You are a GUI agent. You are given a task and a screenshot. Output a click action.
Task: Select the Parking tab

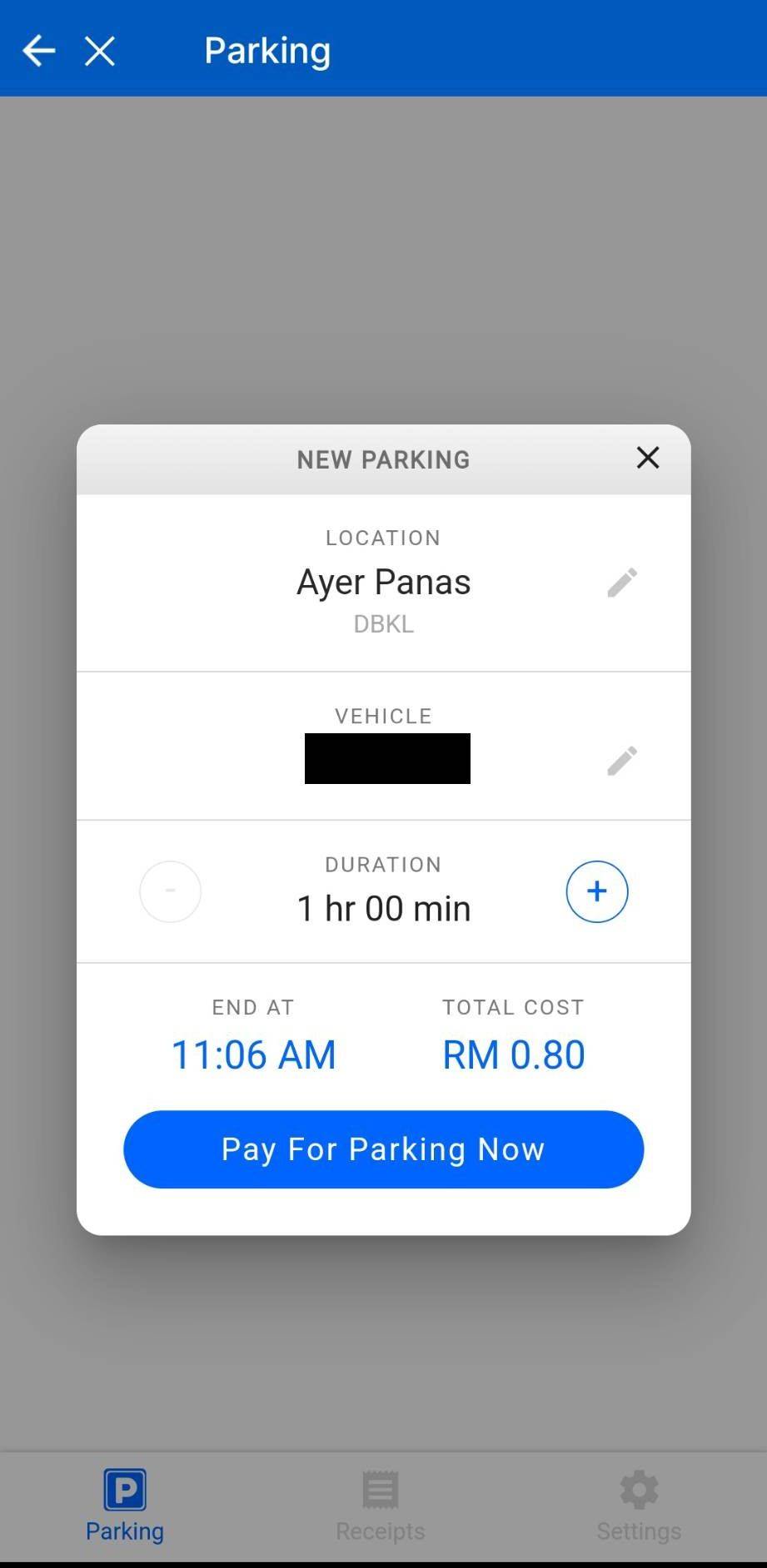tap(125, 1506)
